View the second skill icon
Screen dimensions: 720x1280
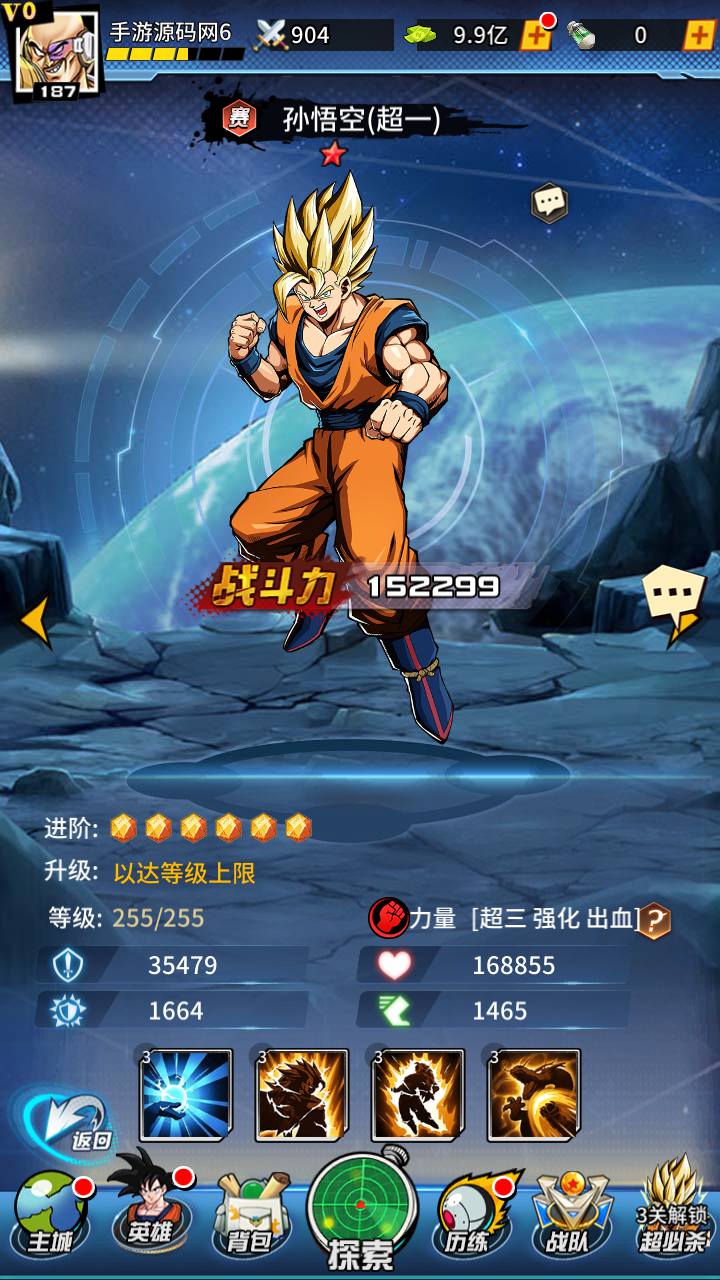coord(302,1095)
